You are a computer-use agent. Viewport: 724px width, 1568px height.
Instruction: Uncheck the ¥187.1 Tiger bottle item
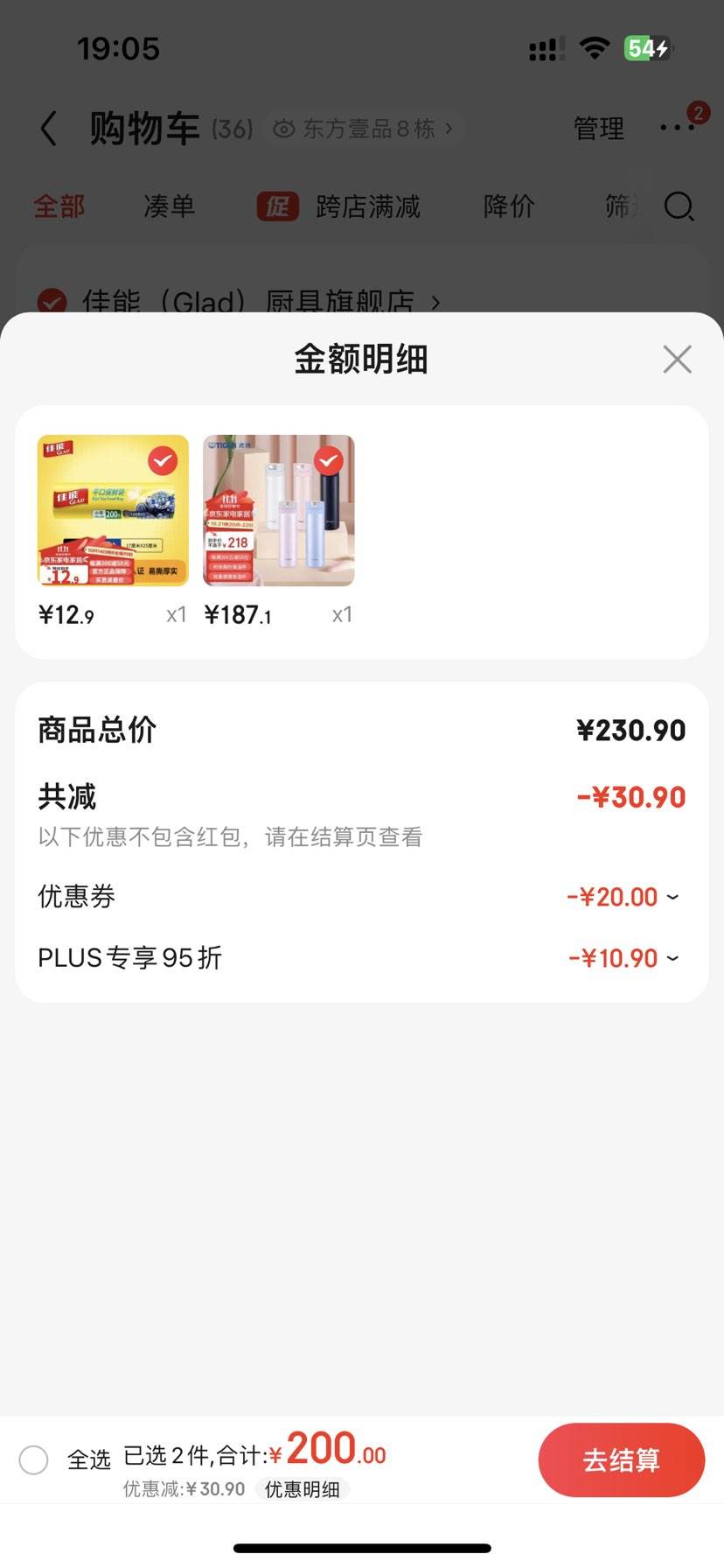(326, 459)
